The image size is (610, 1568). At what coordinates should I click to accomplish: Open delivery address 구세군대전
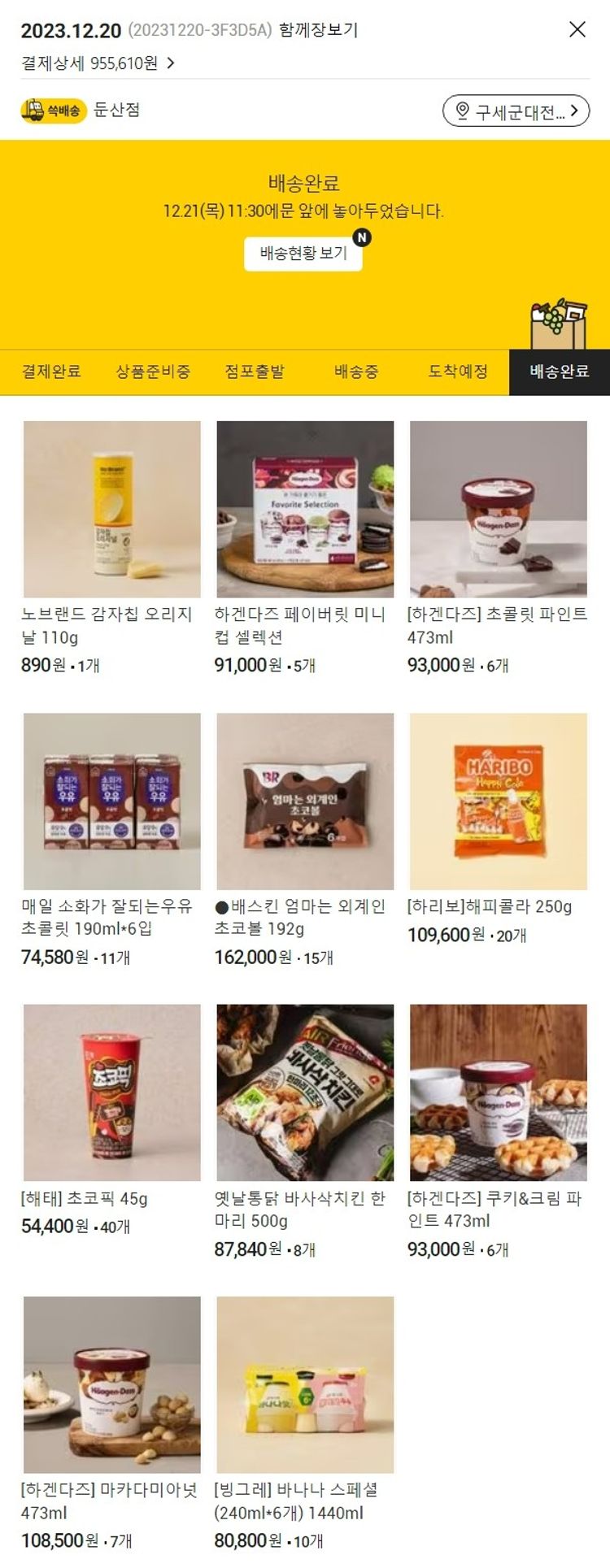[x=516, y=111]
